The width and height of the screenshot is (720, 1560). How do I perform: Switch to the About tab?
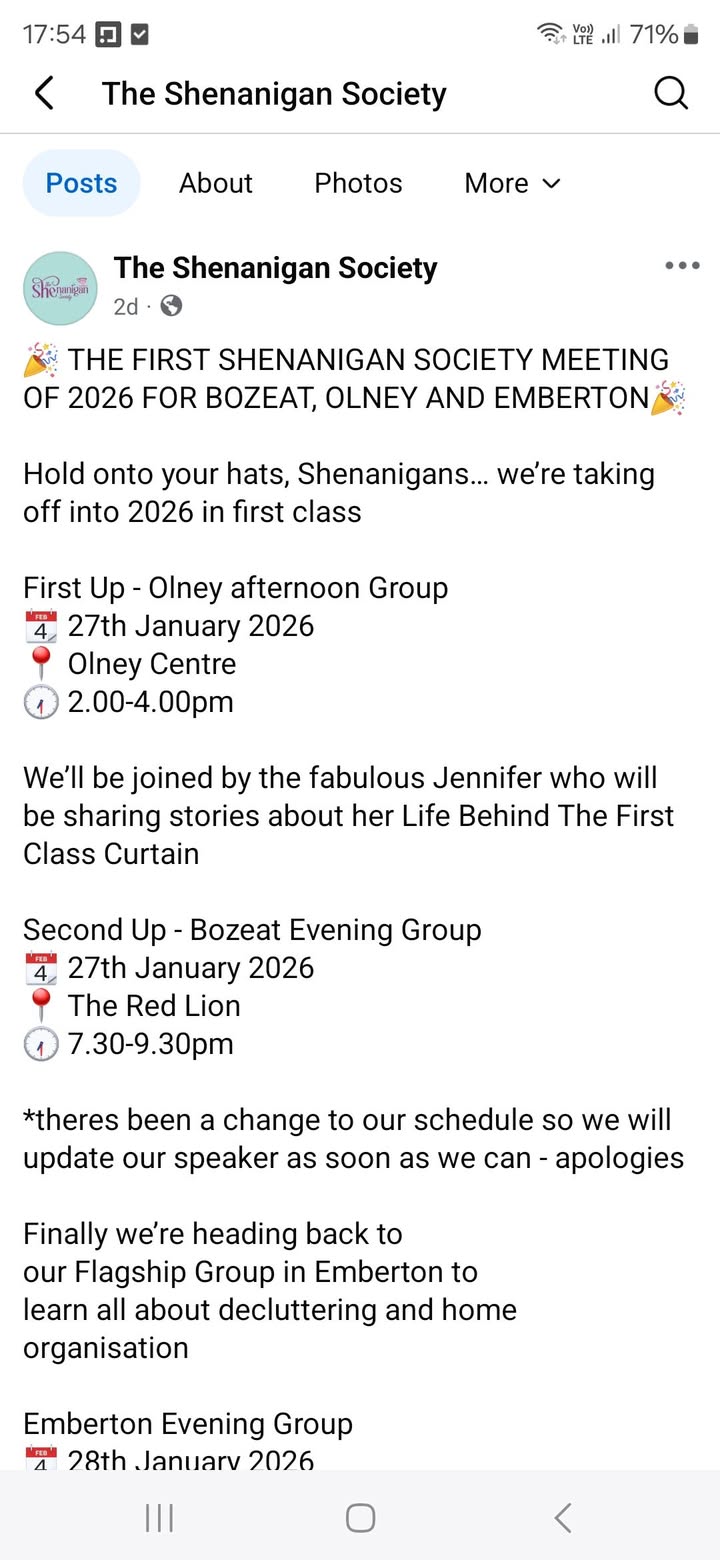click(x=216, y=183)
